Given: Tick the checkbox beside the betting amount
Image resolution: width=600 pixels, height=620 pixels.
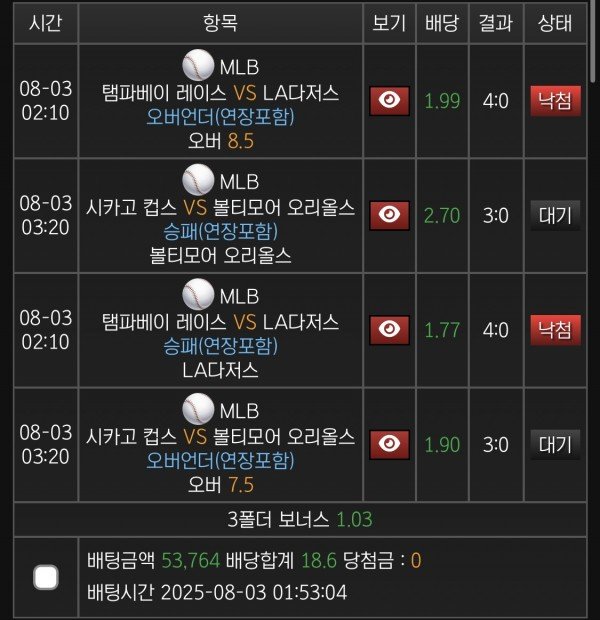Looking at the screenshot, I should (46, 577).
